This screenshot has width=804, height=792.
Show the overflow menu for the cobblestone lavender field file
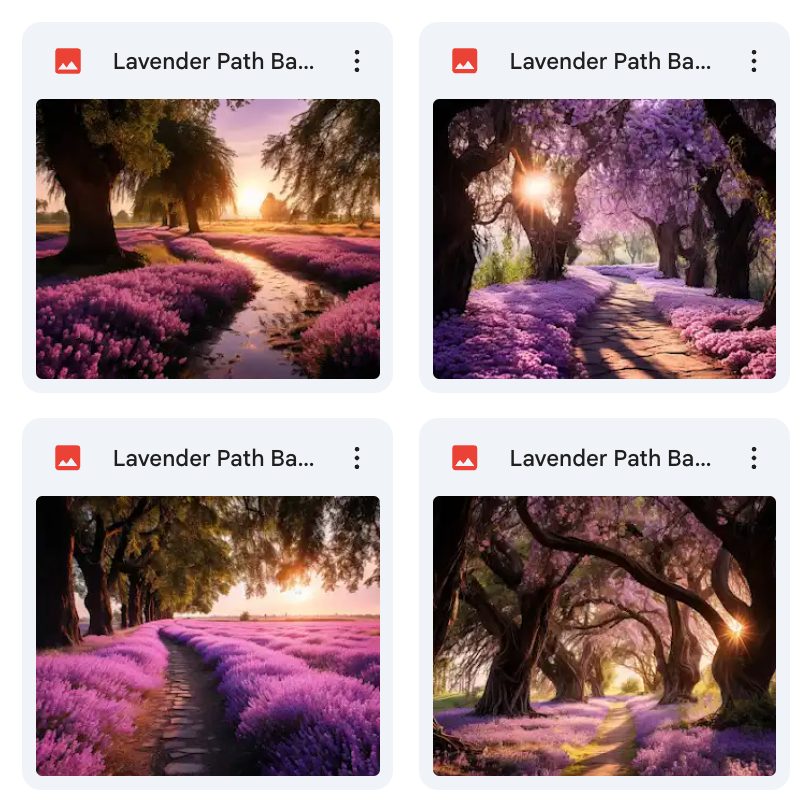[x=357, y=458]
